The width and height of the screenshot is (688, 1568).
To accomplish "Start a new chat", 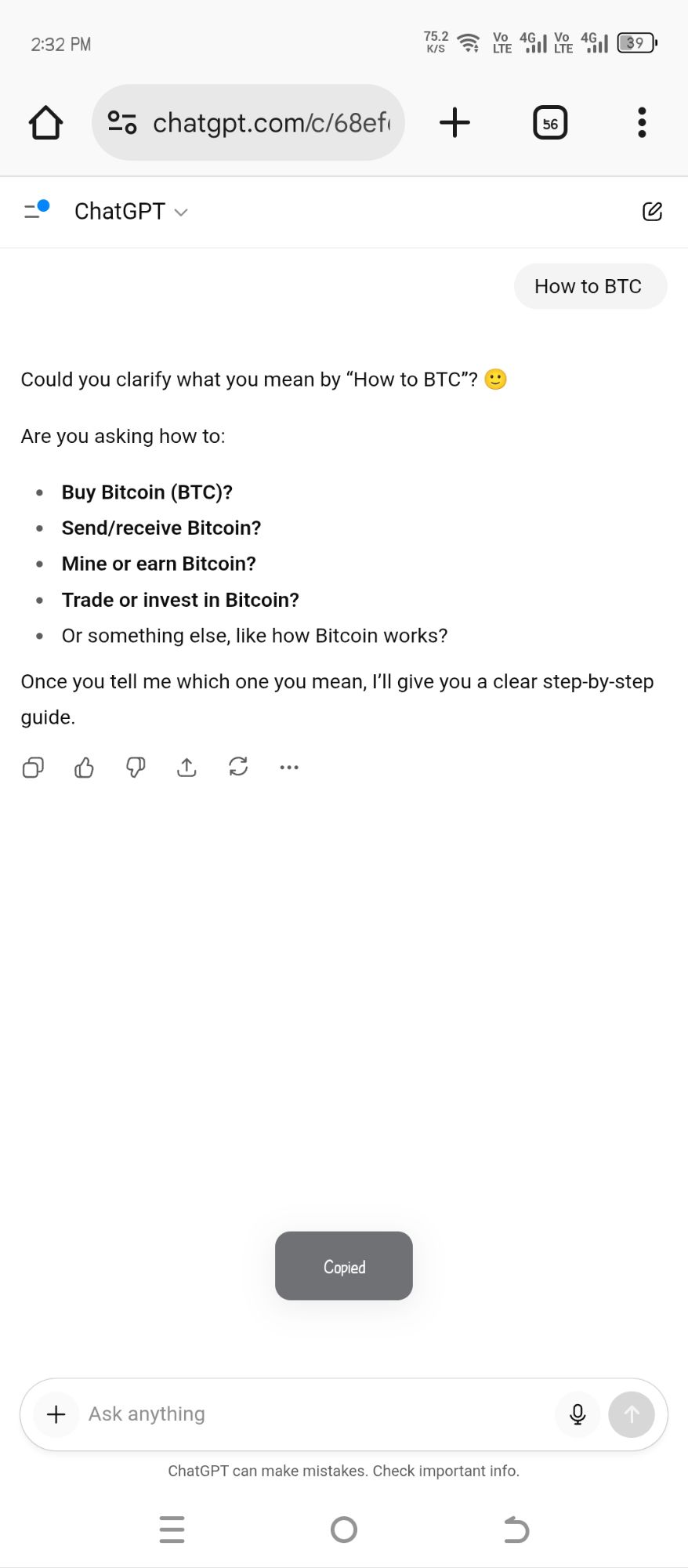I will click(652, 211).
